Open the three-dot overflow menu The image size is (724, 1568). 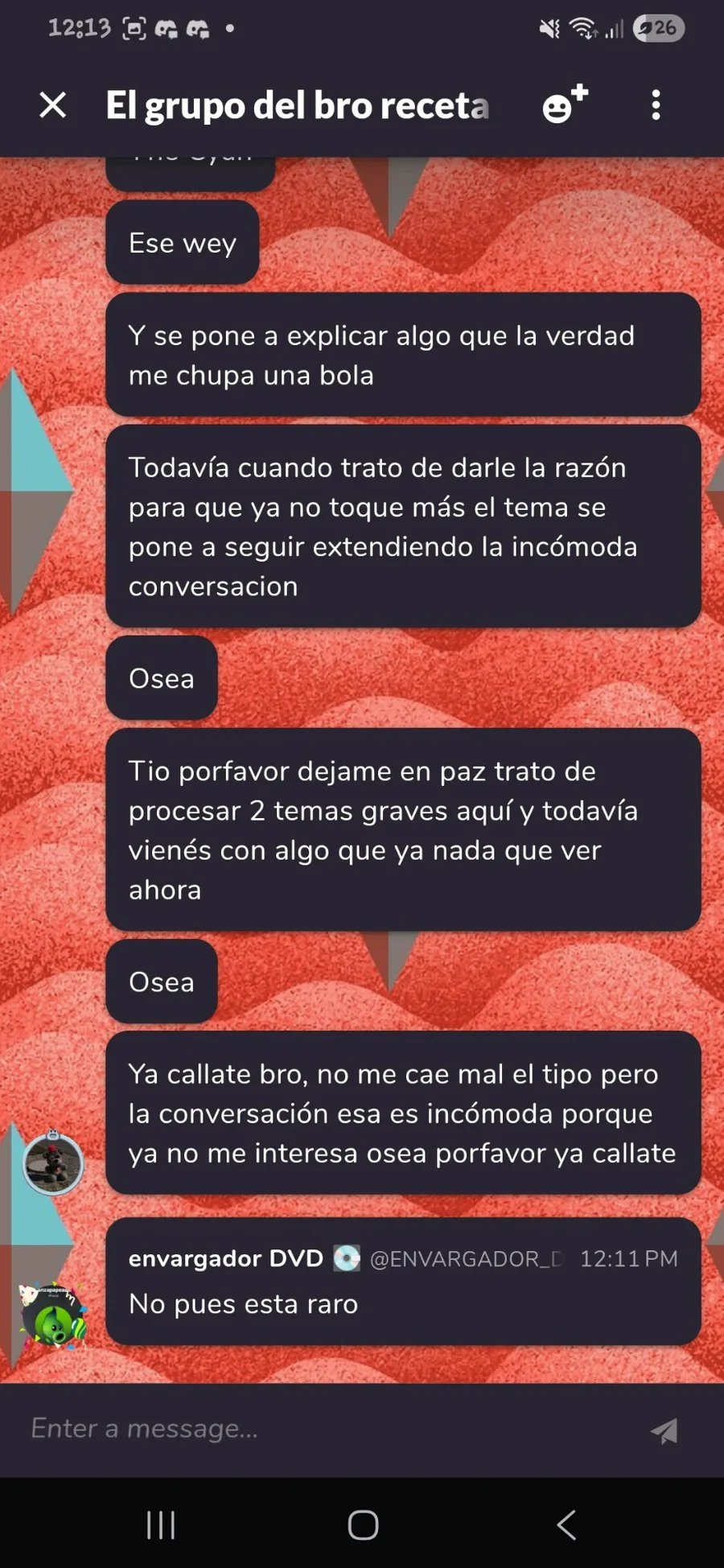[x=656, y=105]
